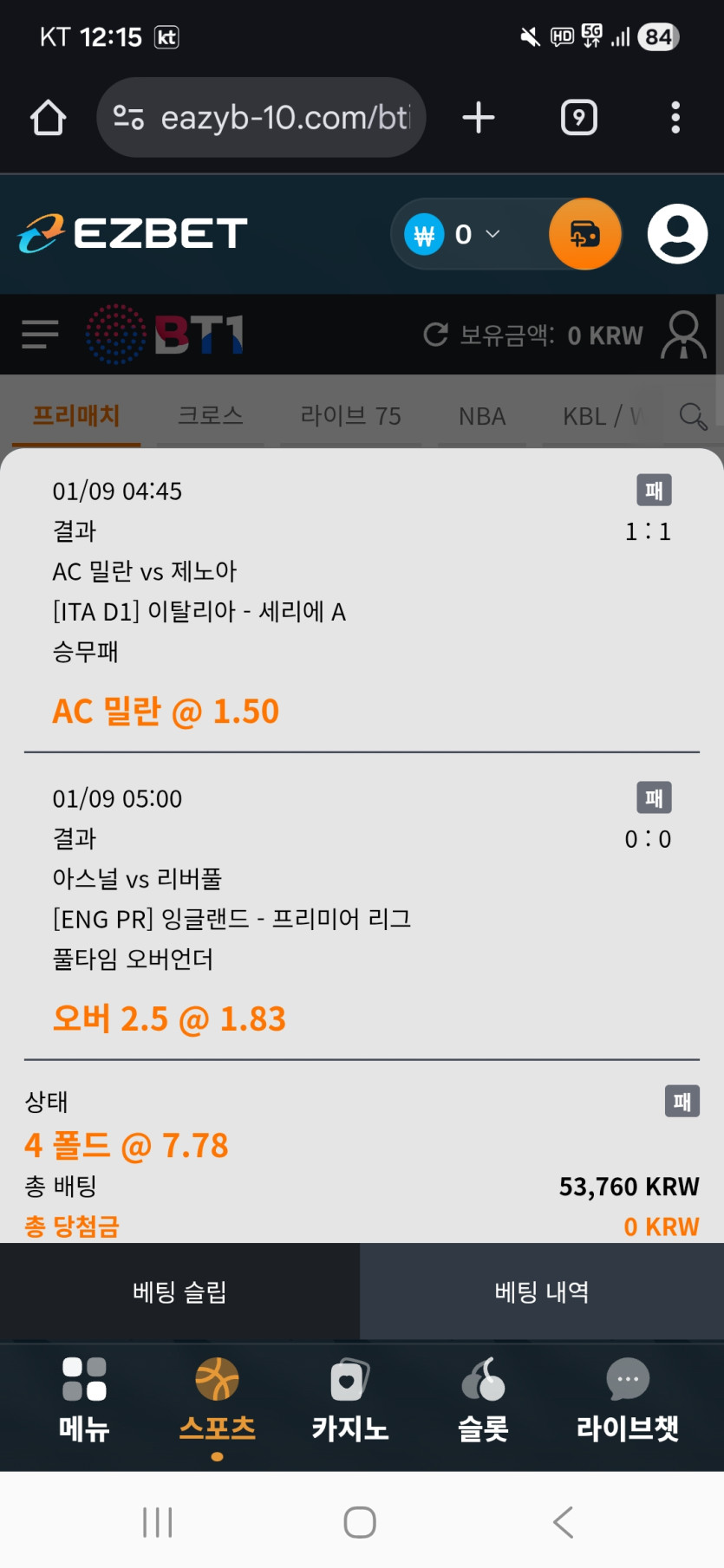Open the orange deposit wallet button
Screen dimensions: 724x1568
click(x=585, y=234)
